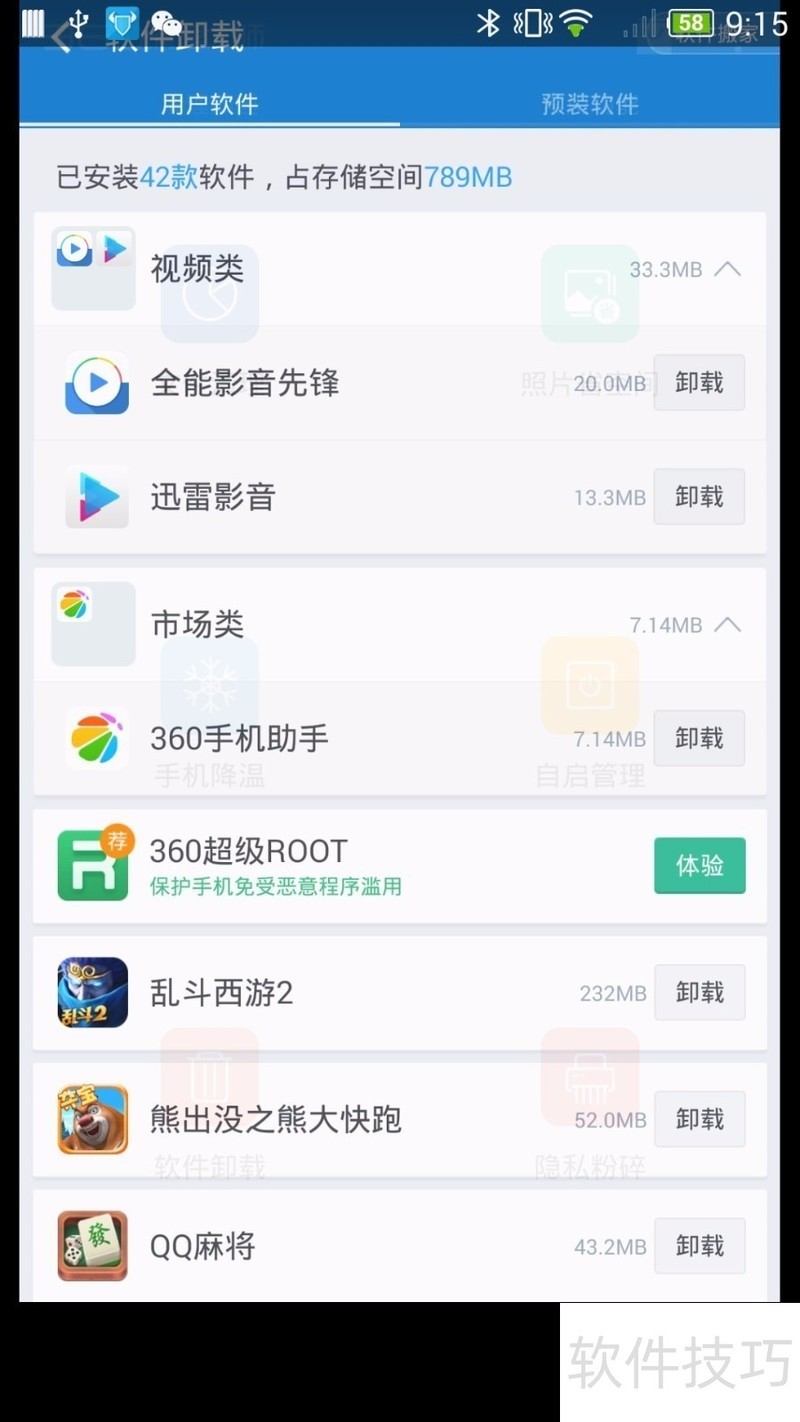800x1422 pixels.
Task: Collapse the 市场类 category
Action: tap(728, 625)
